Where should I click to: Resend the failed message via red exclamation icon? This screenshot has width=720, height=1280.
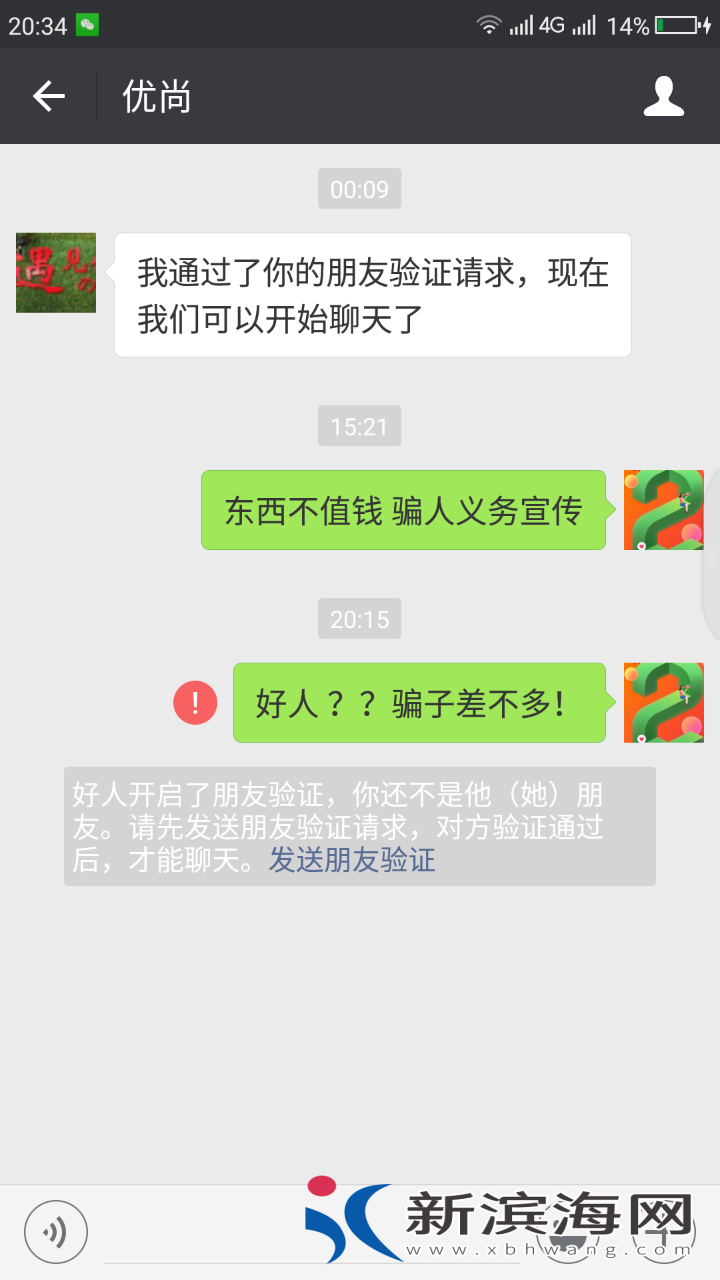point(195,703)
